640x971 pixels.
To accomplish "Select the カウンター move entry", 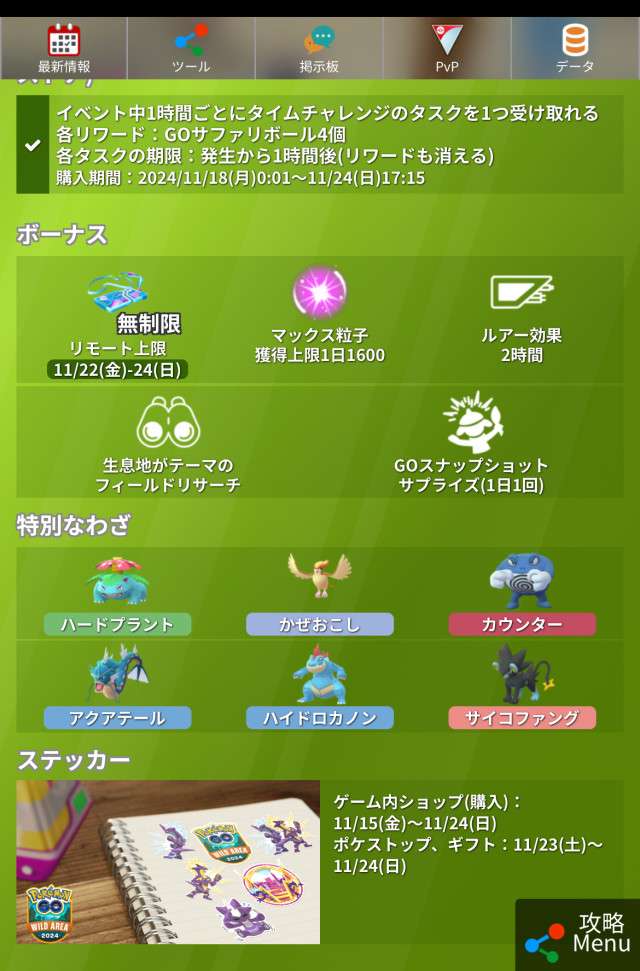I will [x=522, y=624].
